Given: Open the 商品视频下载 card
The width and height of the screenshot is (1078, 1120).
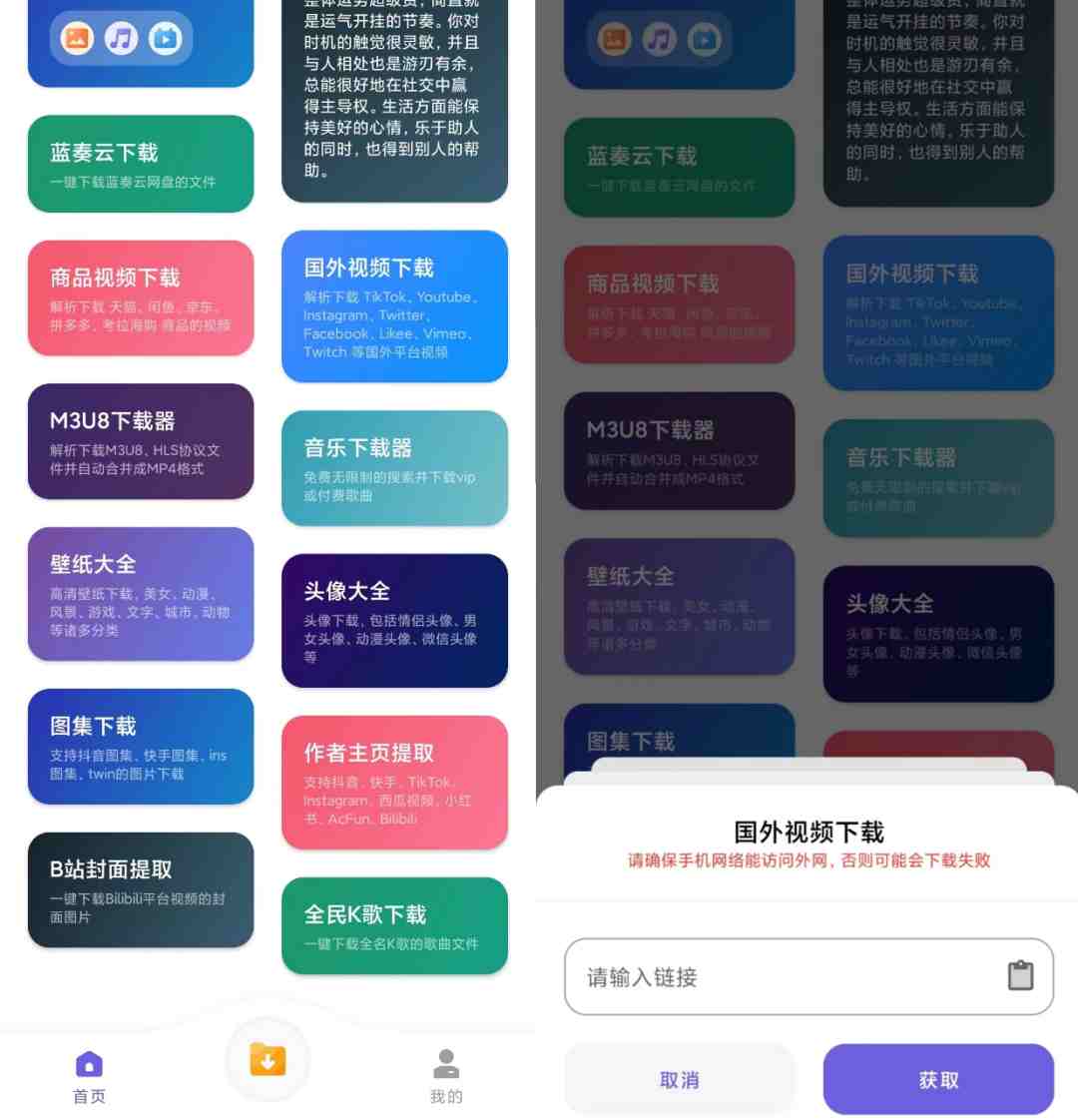Looking at the screenshot, I should click(x=141, y=297).
